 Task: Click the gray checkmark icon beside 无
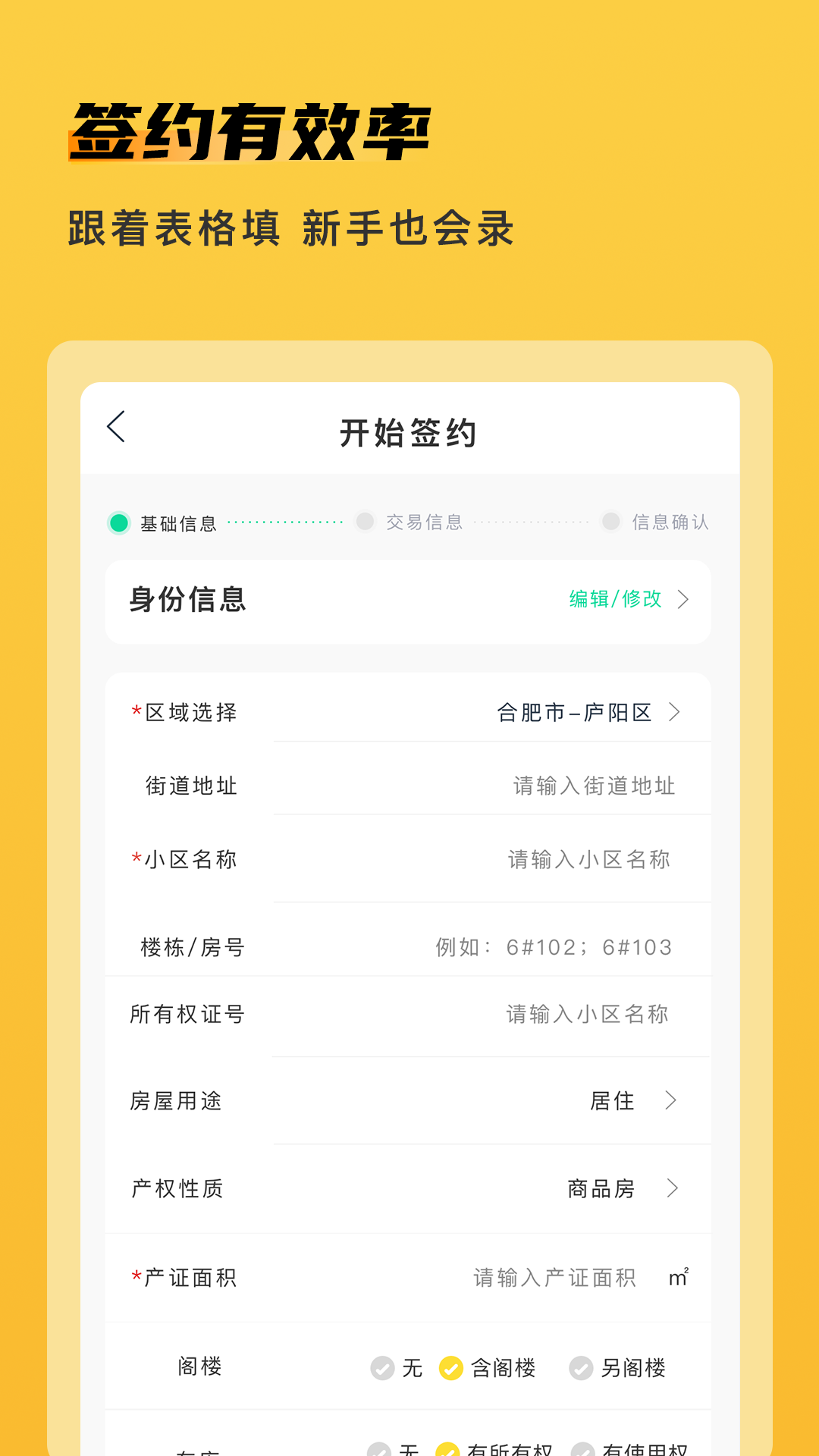pos(382,1369)
